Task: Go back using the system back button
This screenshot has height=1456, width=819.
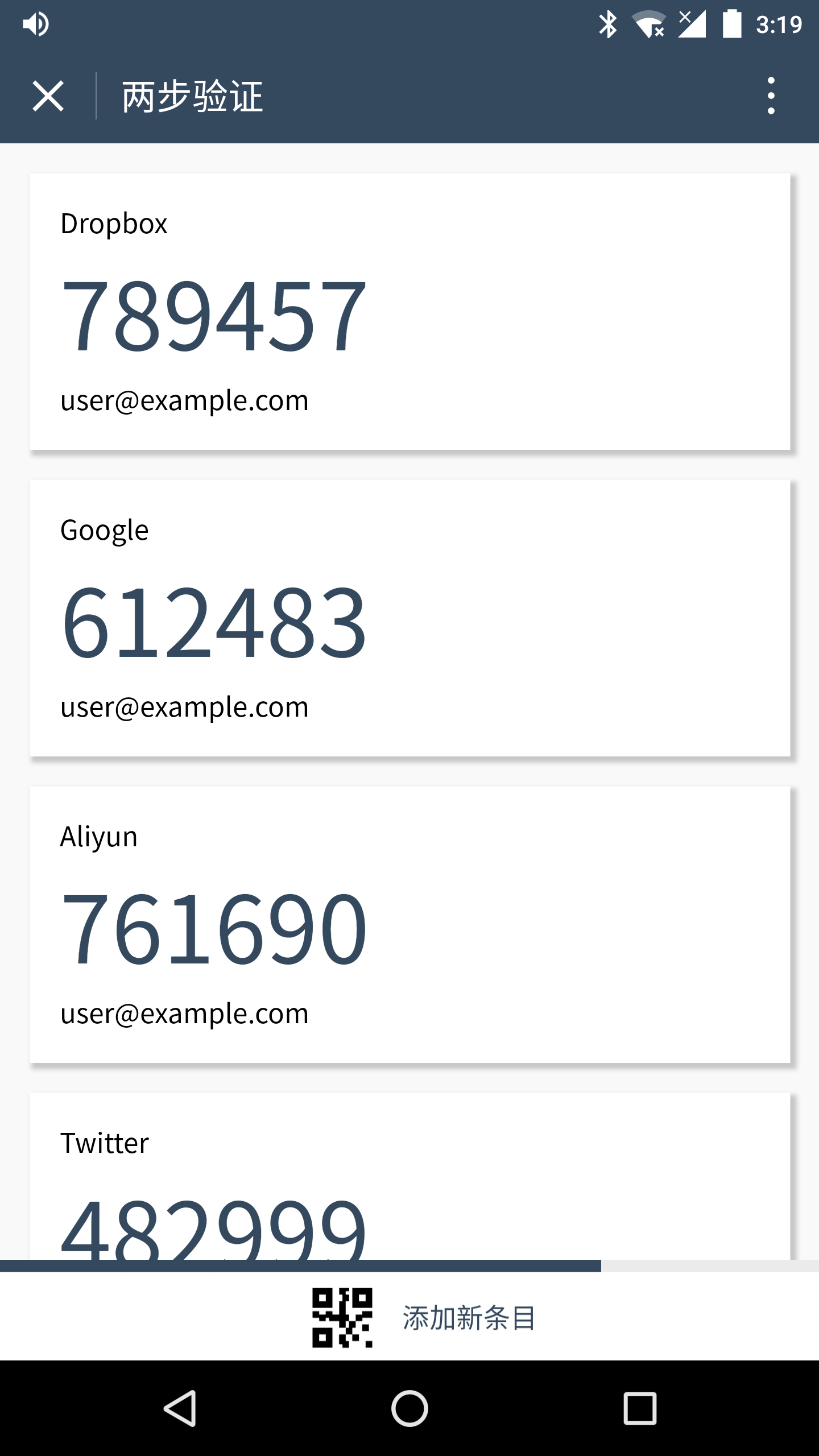Action: (x=180, y=1408)
